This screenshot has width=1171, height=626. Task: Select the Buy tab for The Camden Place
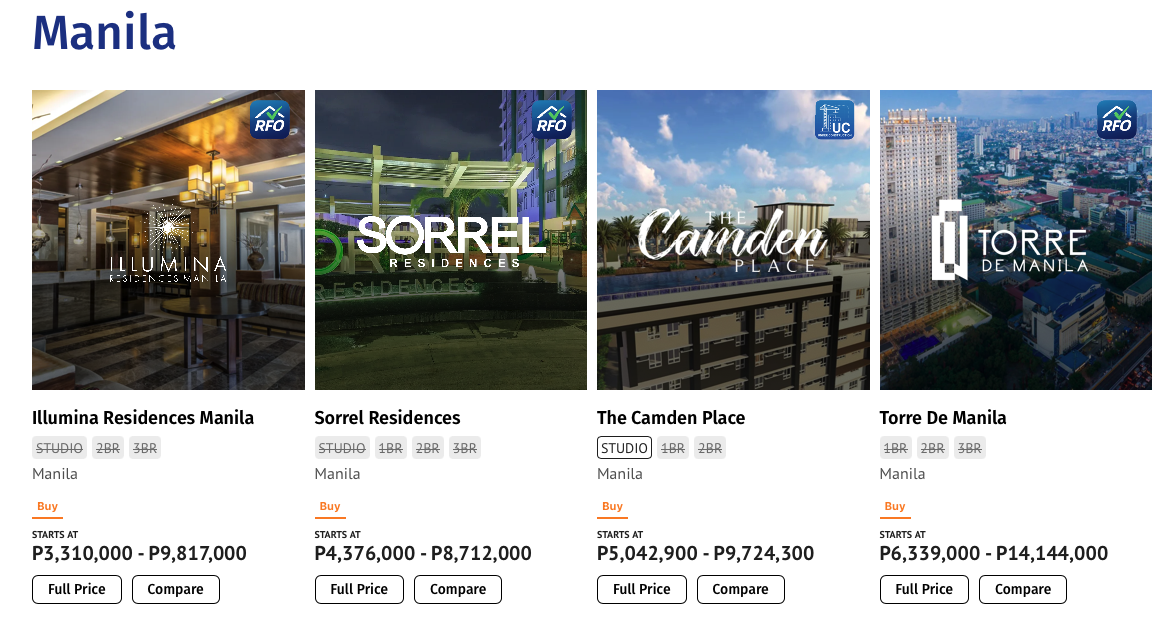point(612,507)
